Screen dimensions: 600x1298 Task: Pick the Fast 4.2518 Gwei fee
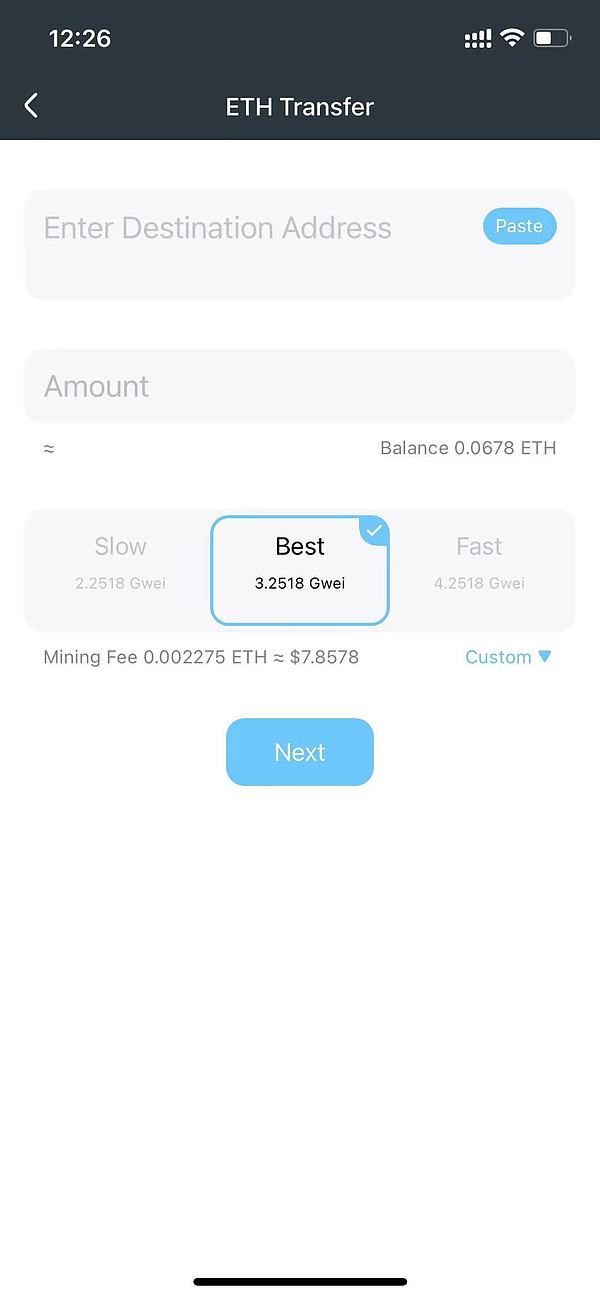479,564
